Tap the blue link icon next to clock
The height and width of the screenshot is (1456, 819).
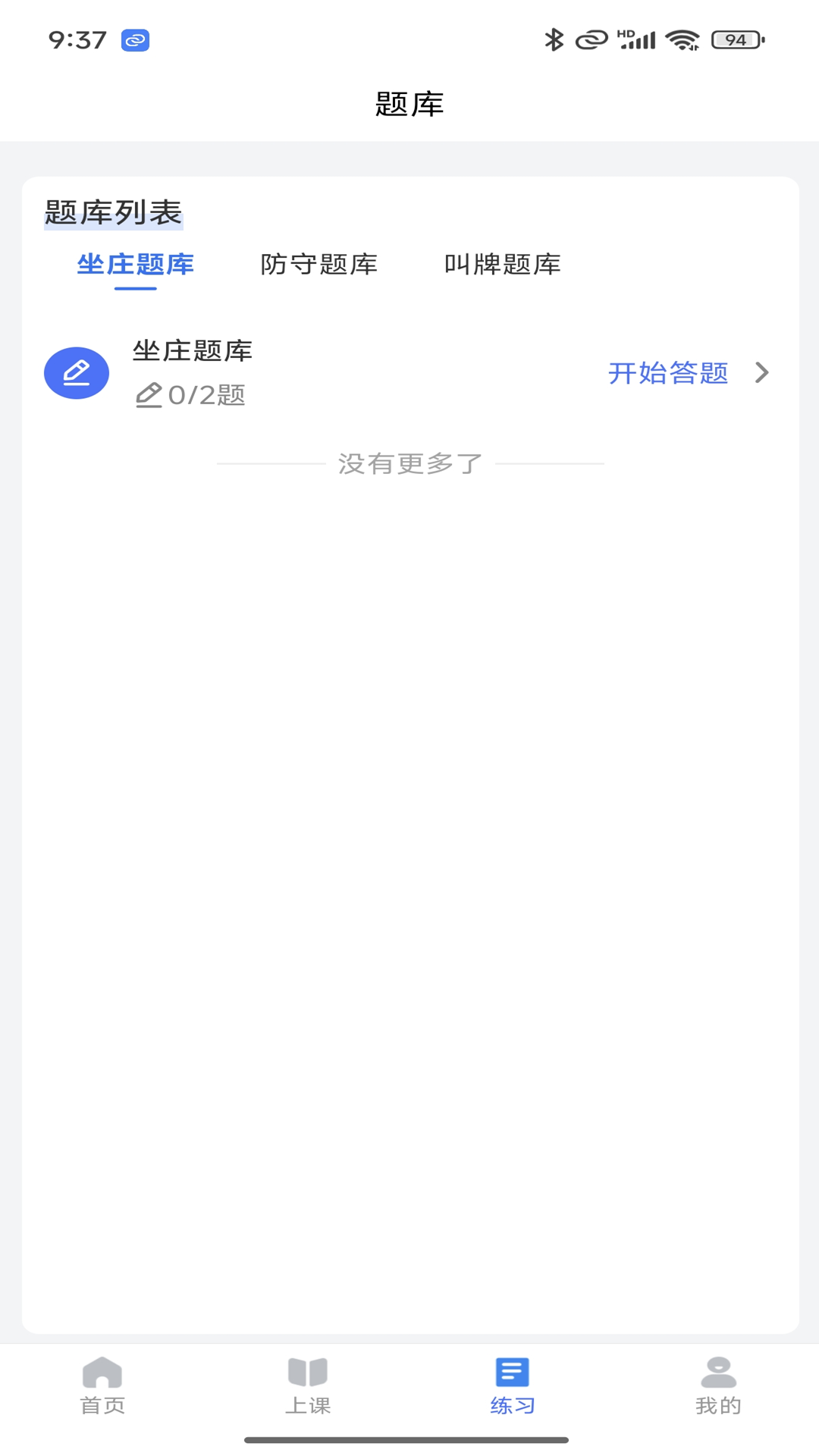135,39
